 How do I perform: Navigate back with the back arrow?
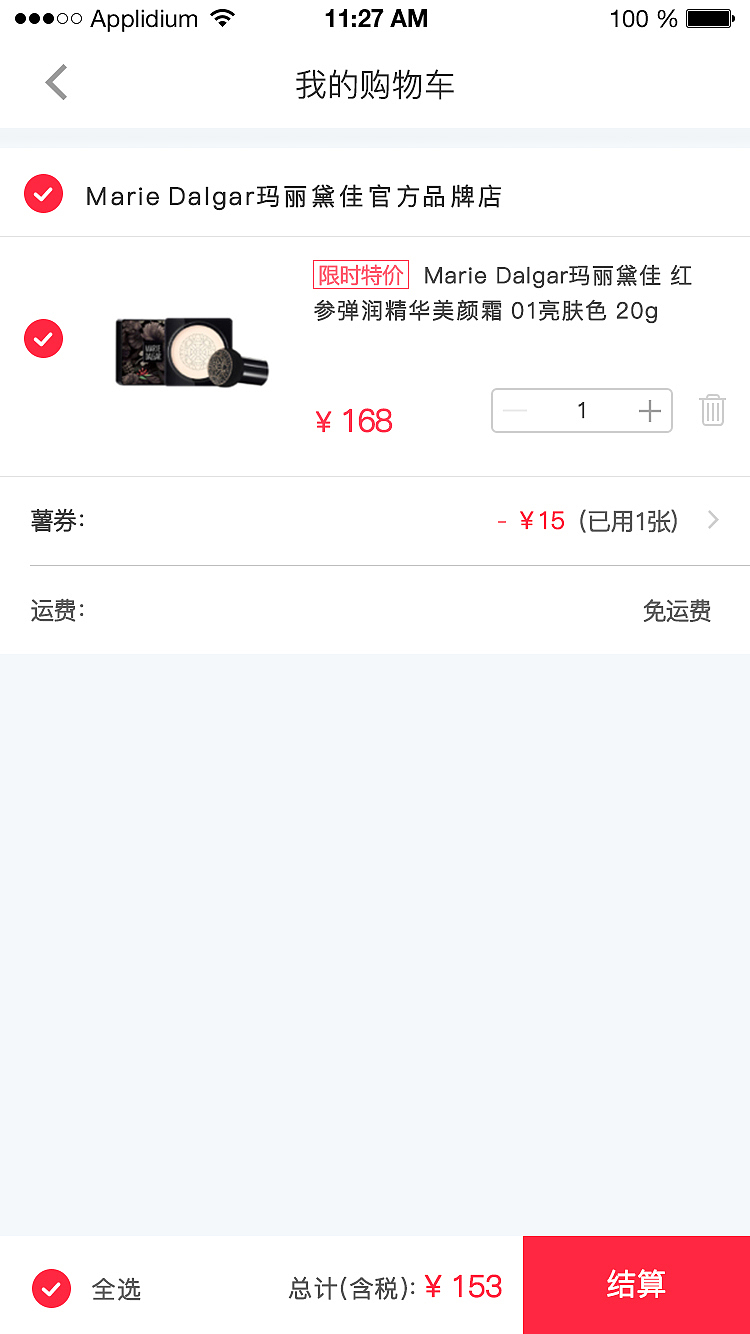(55, 82)
